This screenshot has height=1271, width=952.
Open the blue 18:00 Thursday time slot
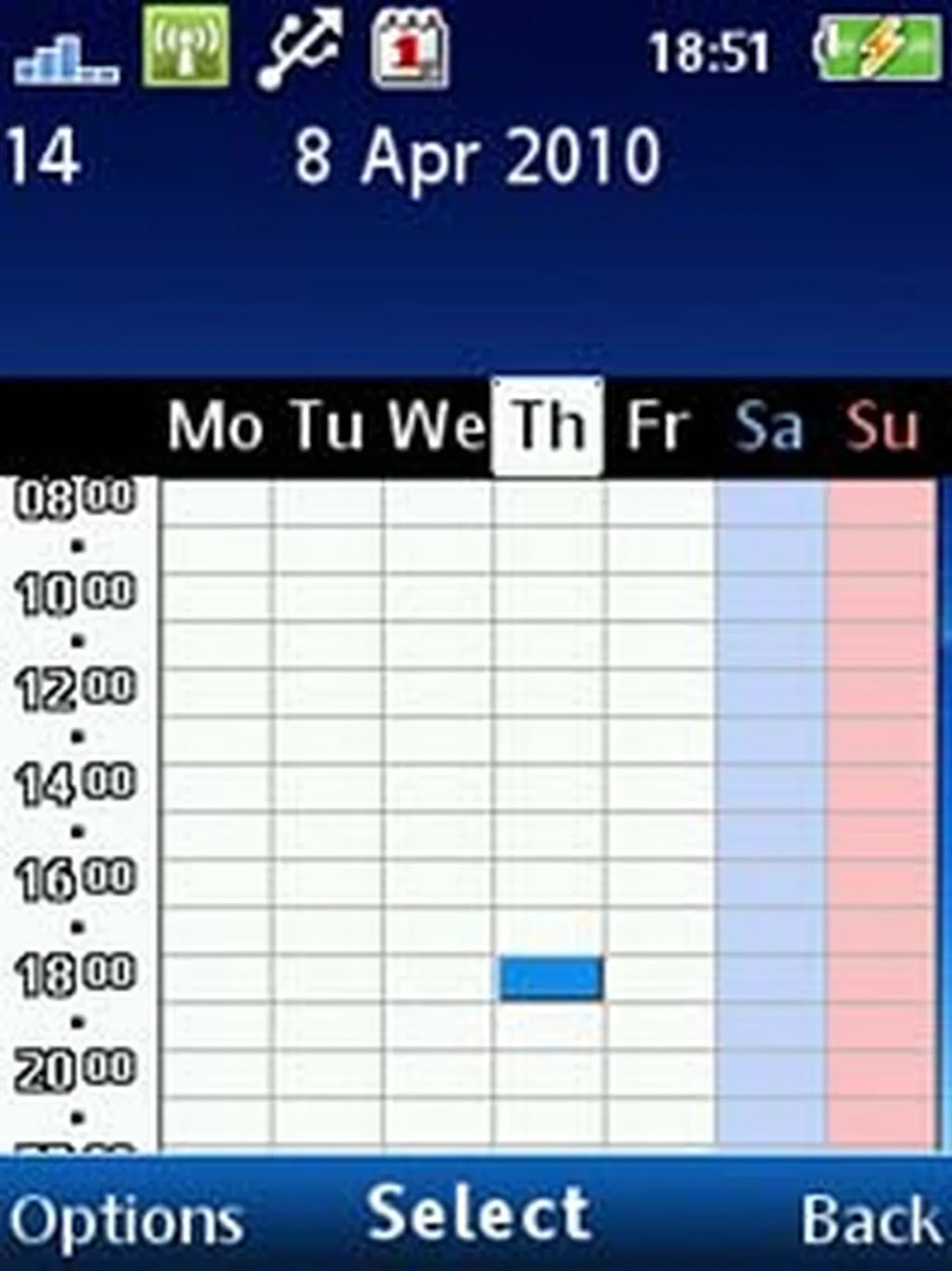[x=550, y=979]
